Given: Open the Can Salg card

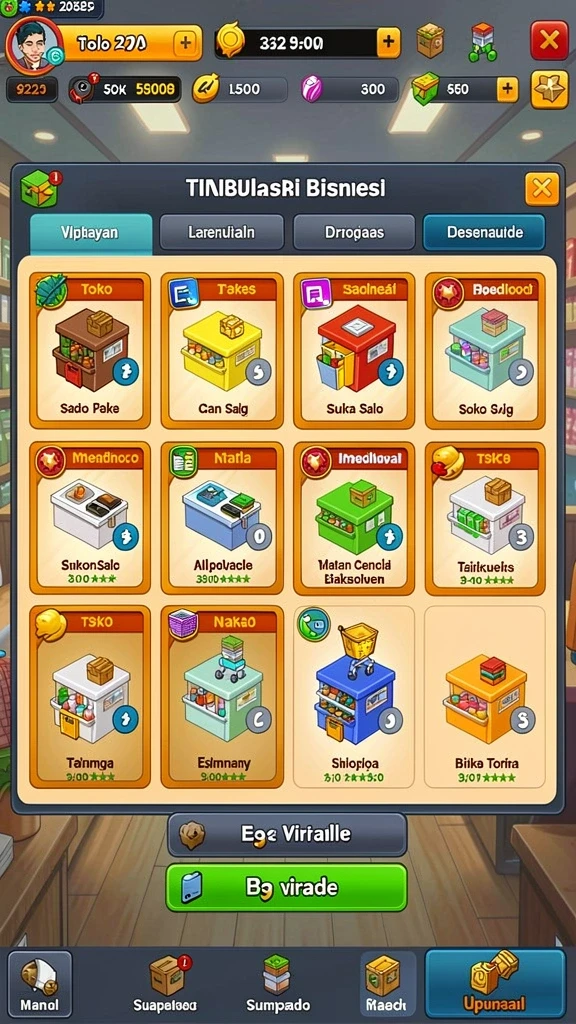Looking at the screenshot, I should pyautogui.click(x=223, y=351).
